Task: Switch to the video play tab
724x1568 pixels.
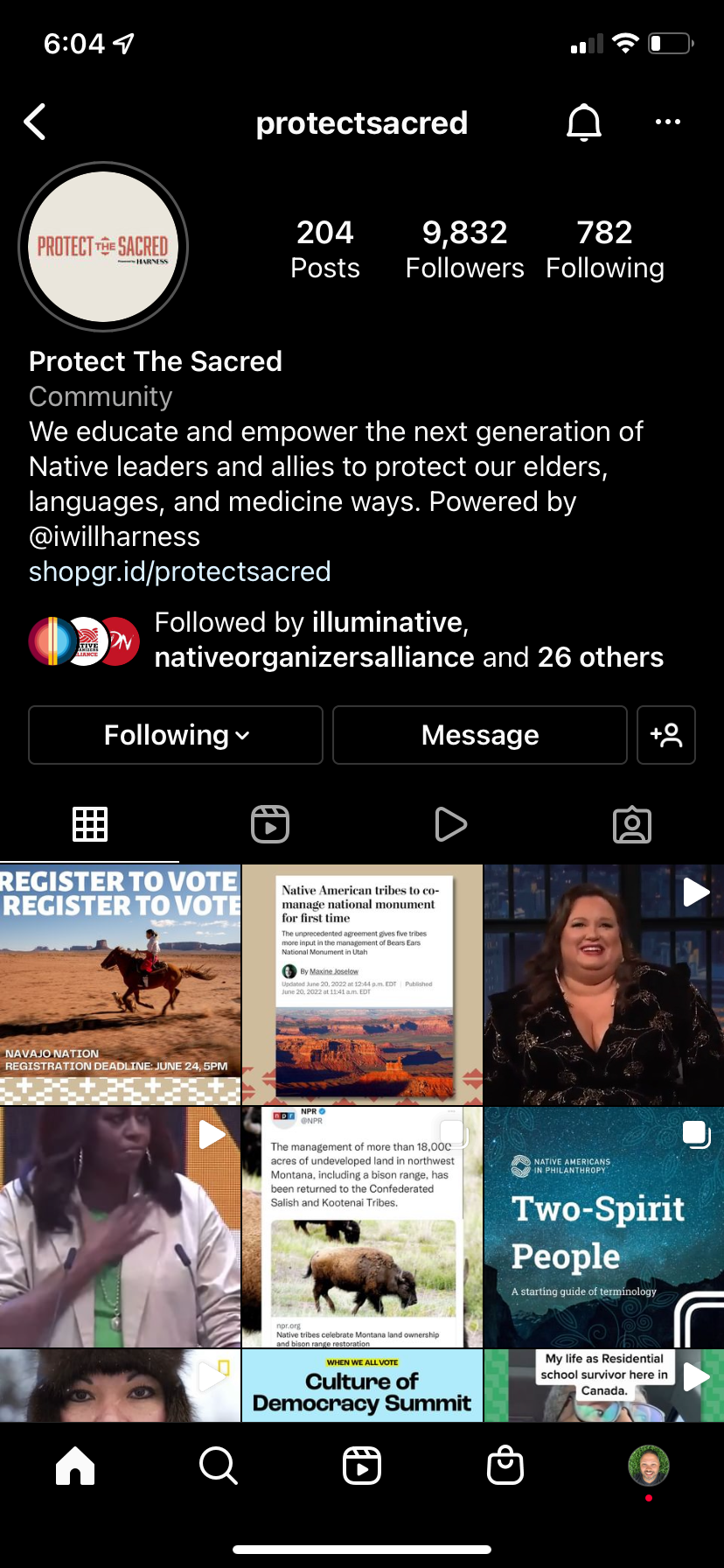Action: point(451,824)
